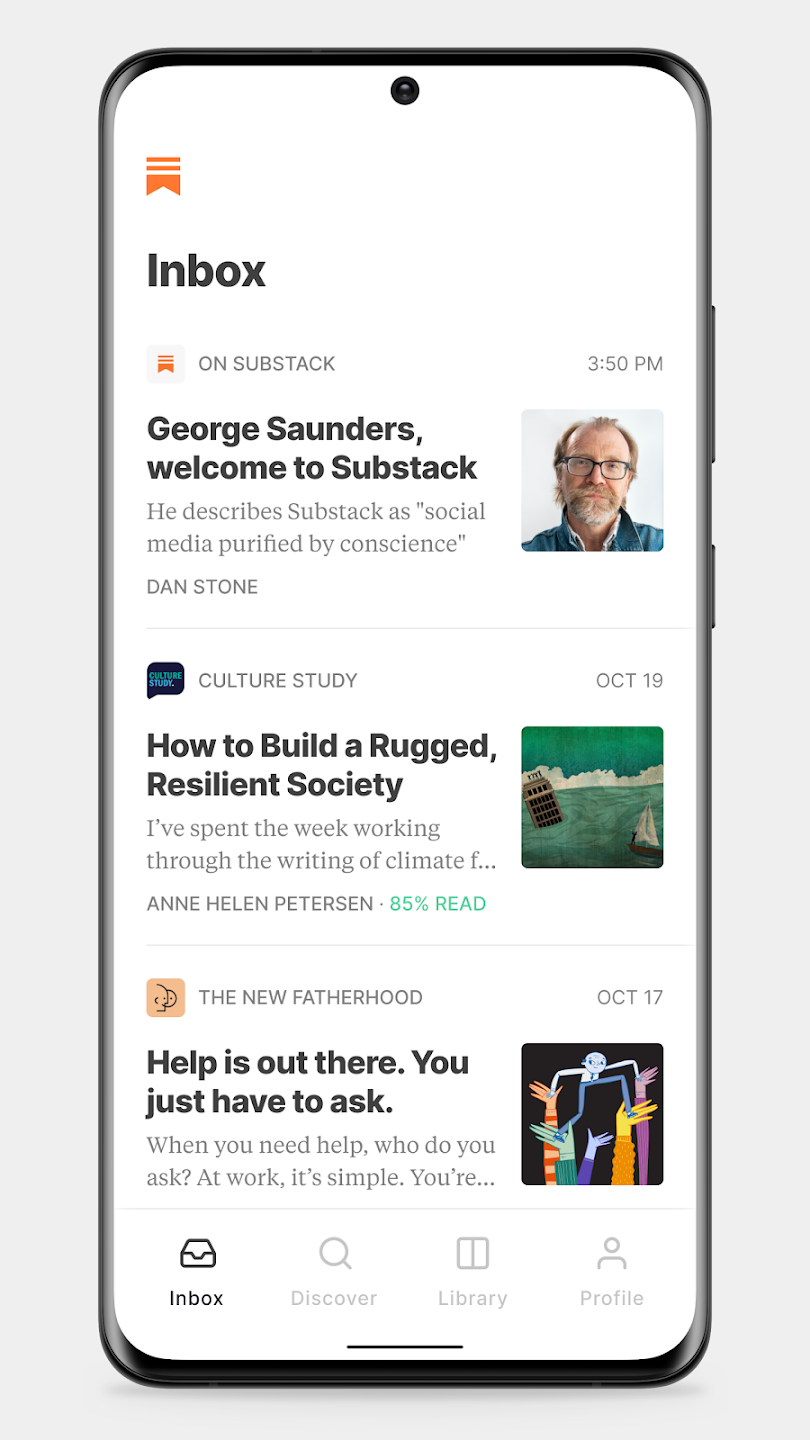Switch to the Discover tab
The width and height of the screenshot is (810, 1440).
point(334,1272)
